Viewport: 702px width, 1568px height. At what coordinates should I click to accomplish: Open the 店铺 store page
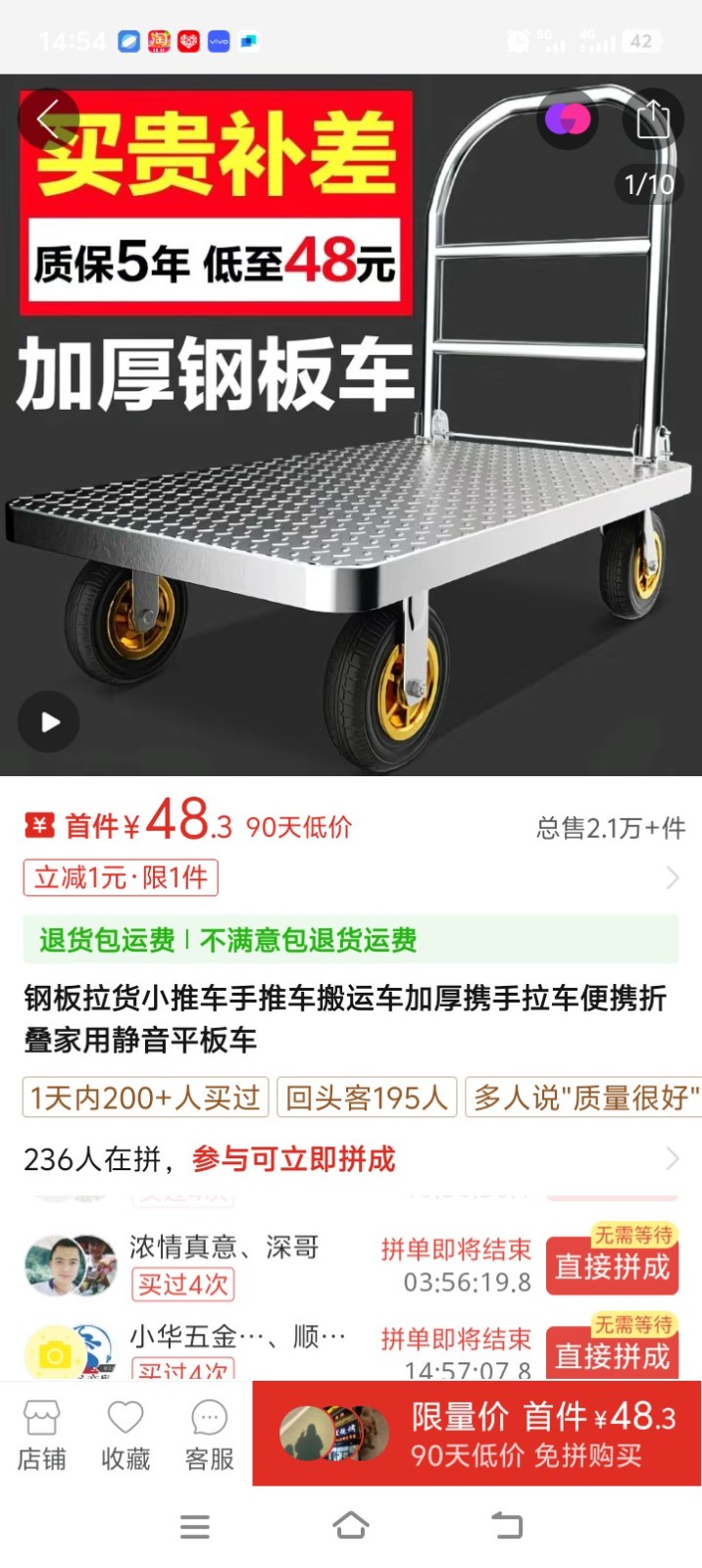[41, 1434]
